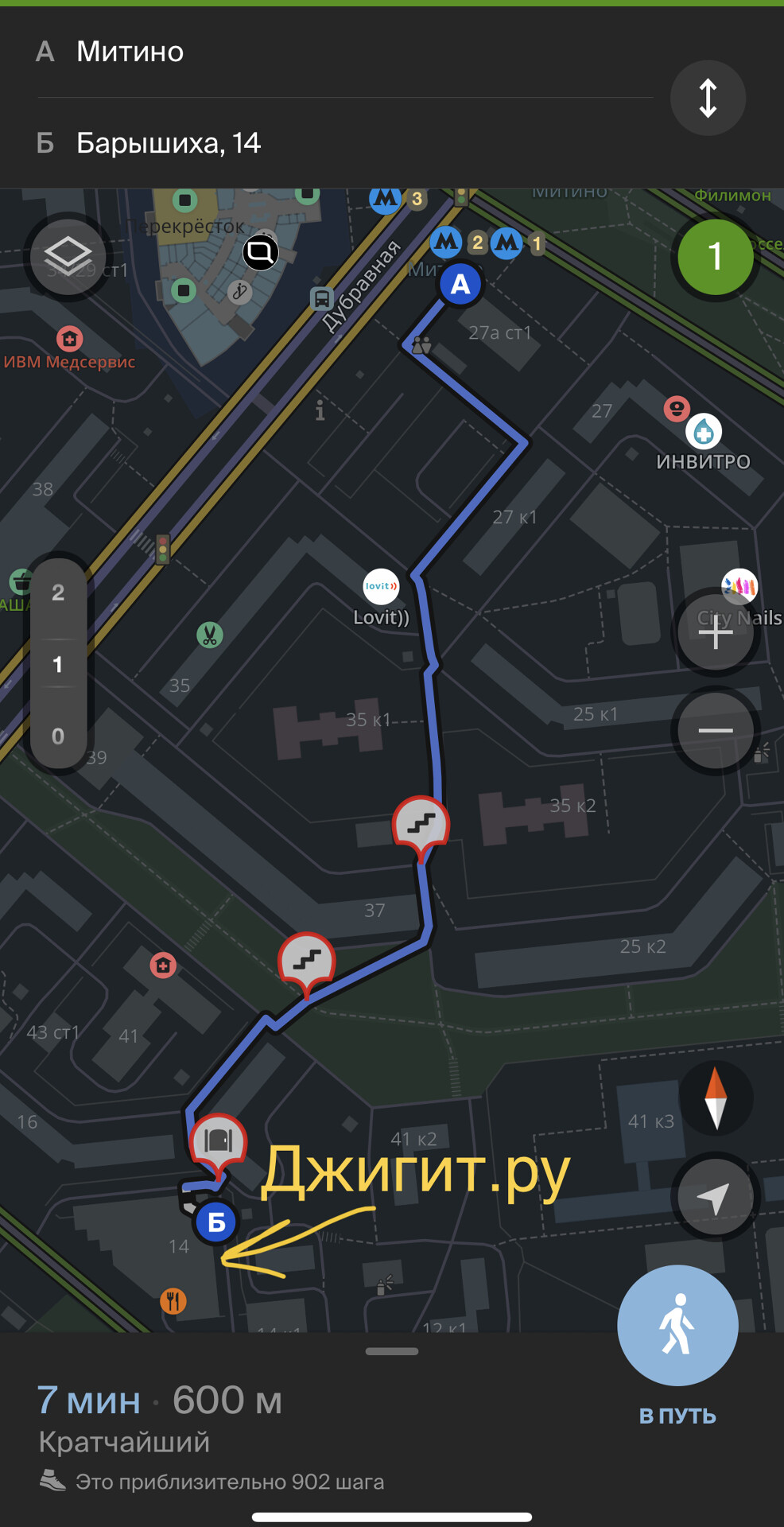This screenshot has height=1527, width=784.
Task: Edit the destination Барышиха, 14
Action: point(318,143)
